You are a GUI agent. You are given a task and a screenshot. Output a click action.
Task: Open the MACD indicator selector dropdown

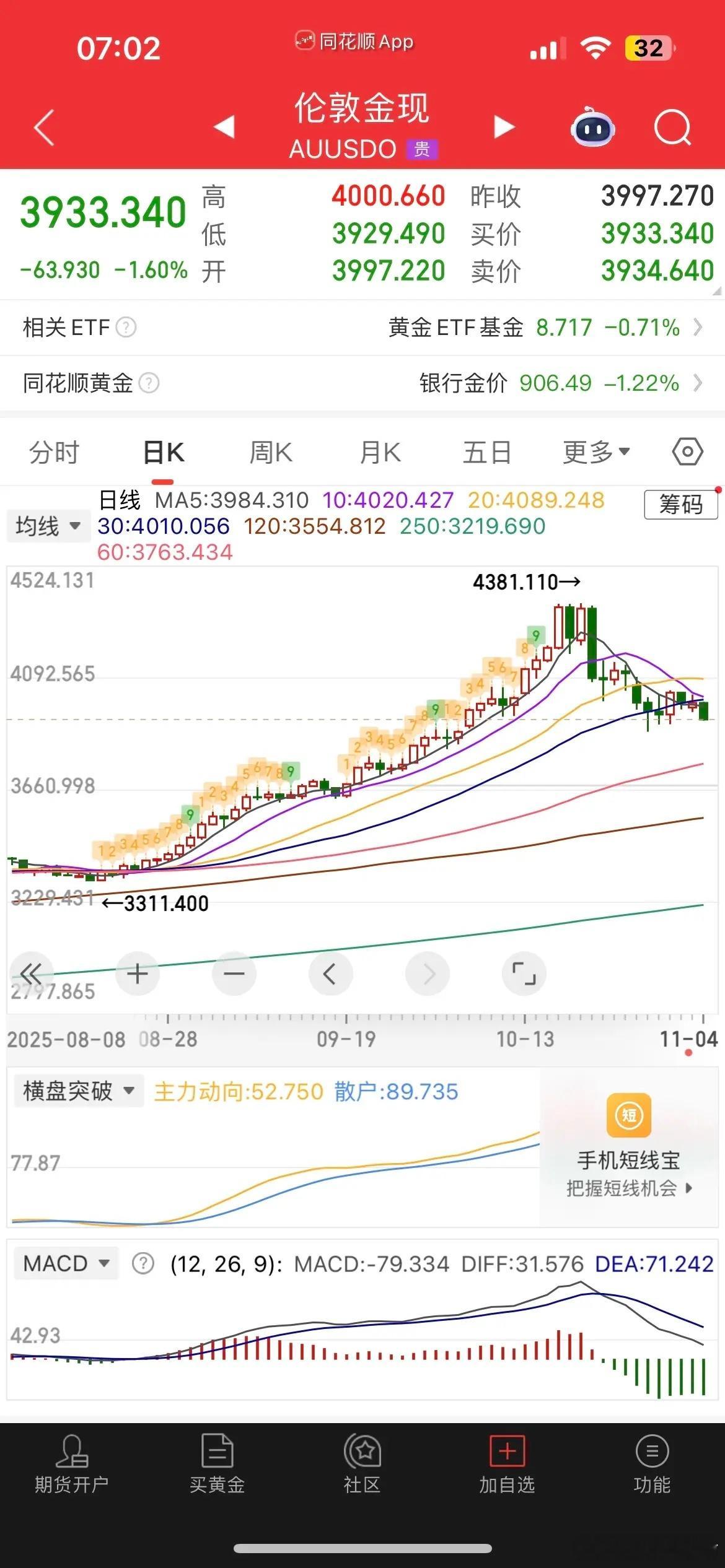tap(65, 1263)
